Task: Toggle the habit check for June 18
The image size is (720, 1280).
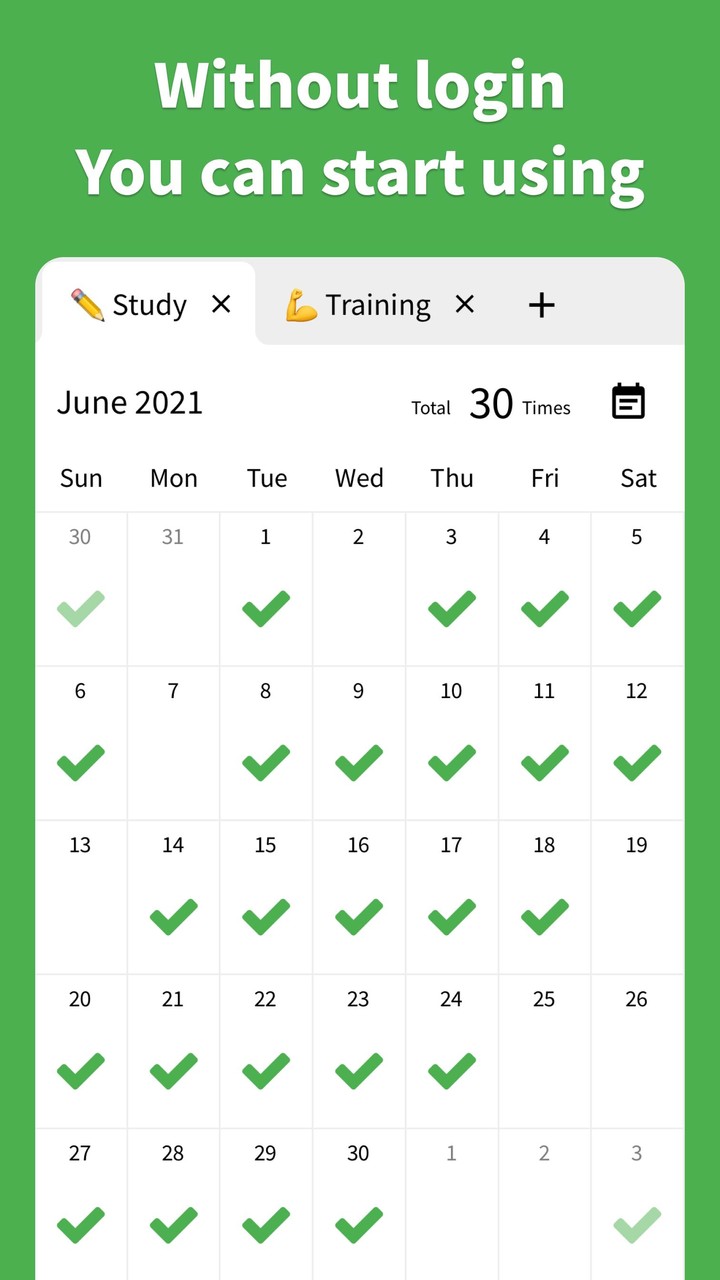Action: point(544,915)
